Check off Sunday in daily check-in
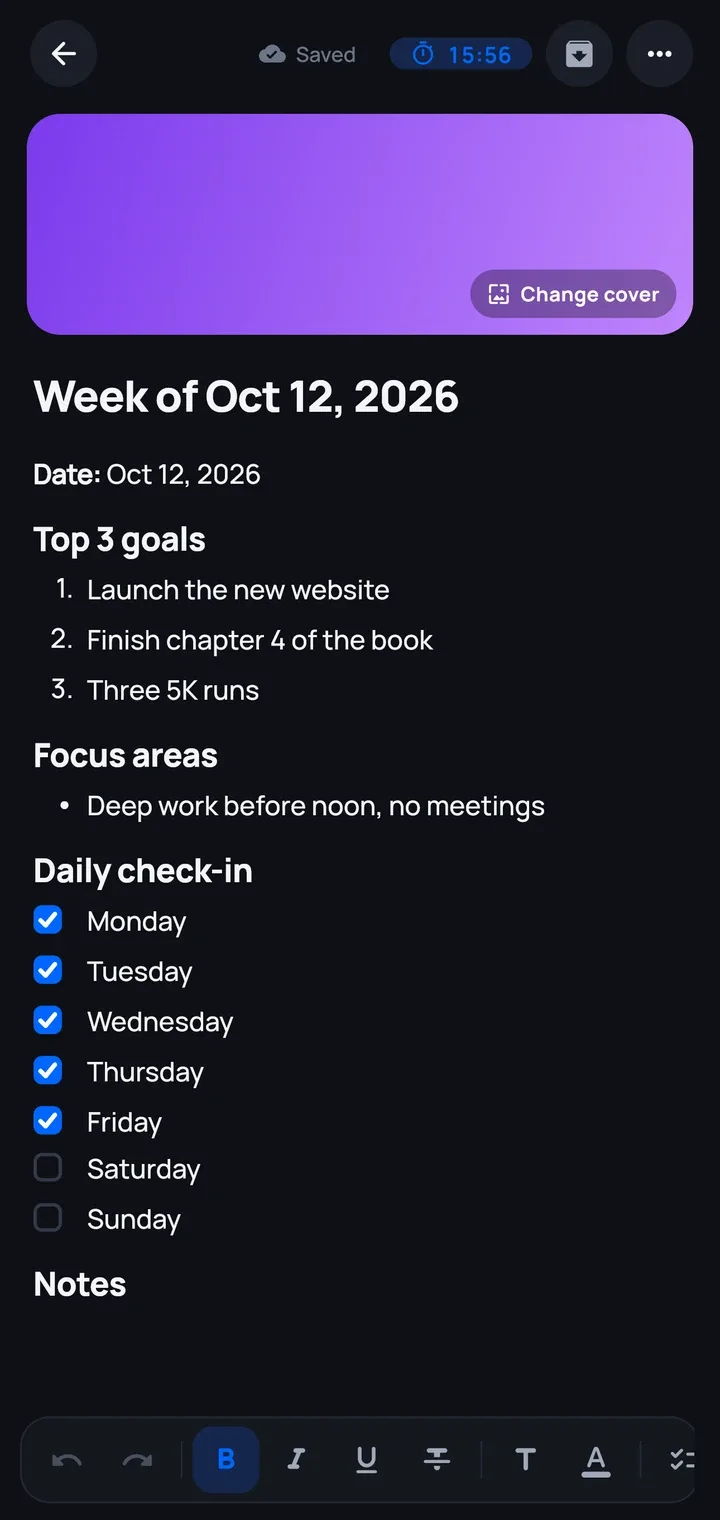720x1520 pixels. tap(48, 1218)
